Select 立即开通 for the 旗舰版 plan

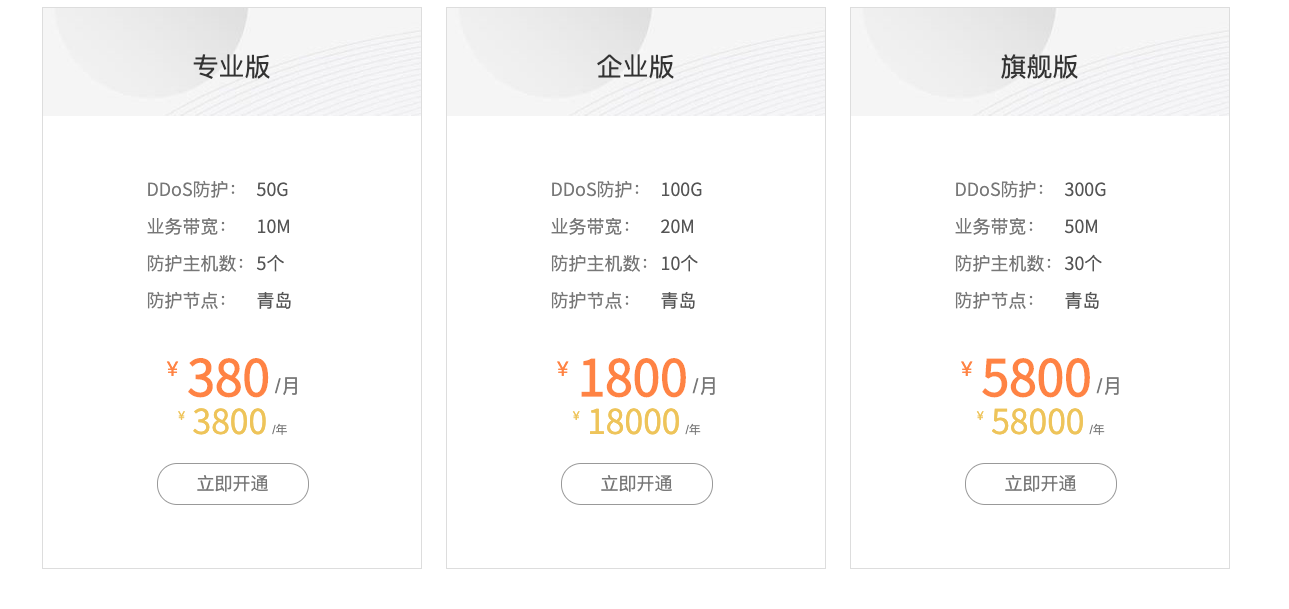(1040, 484)
